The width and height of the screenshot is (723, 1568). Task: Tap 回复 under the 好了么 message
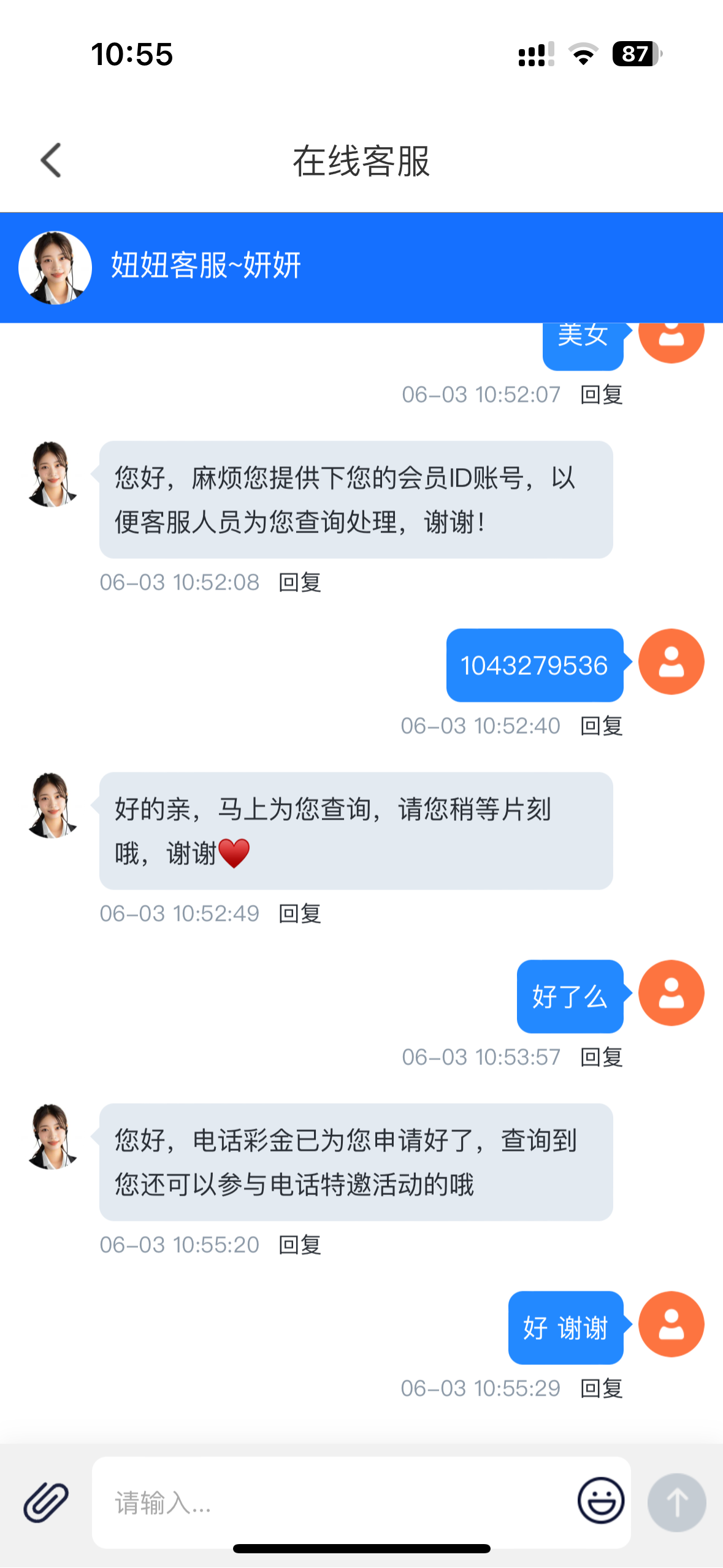602,1058
